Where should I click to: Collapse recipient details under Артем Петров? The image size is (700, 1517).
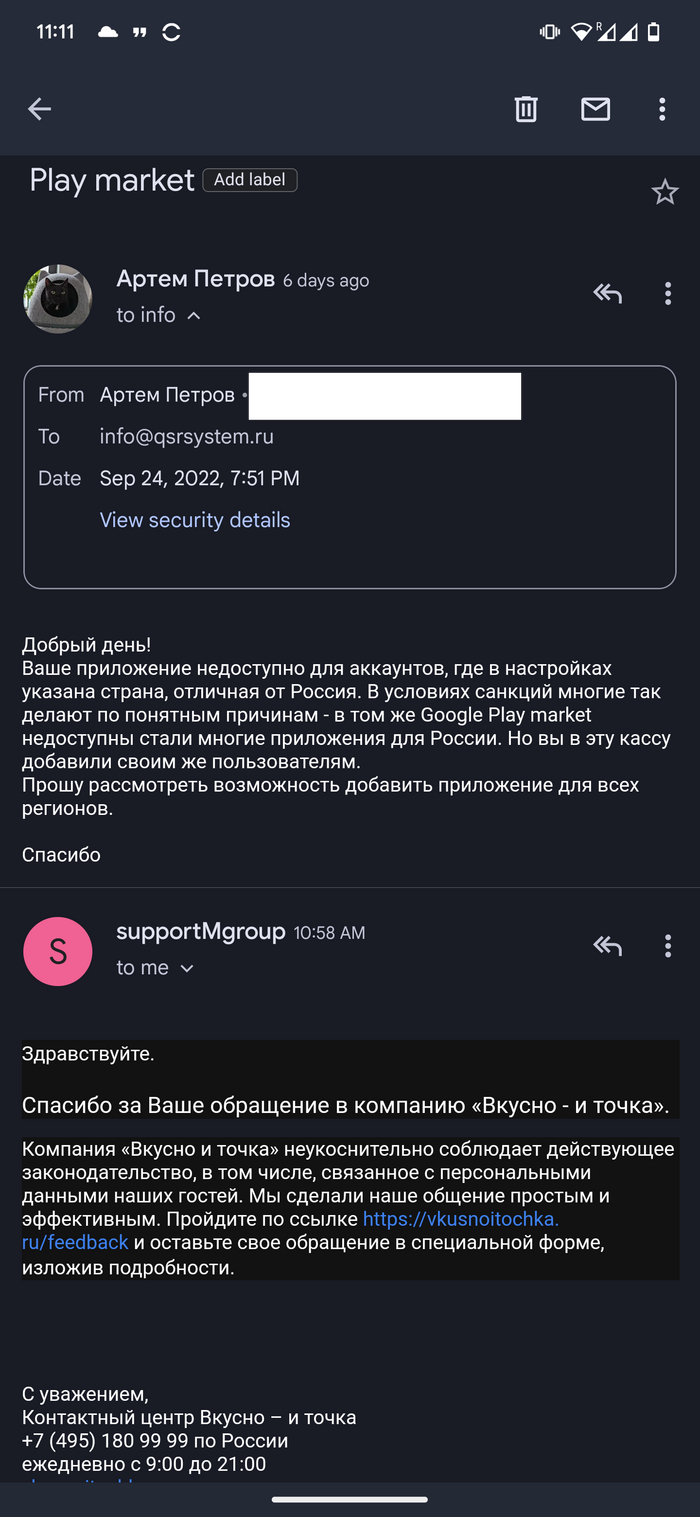coord(193,316)
